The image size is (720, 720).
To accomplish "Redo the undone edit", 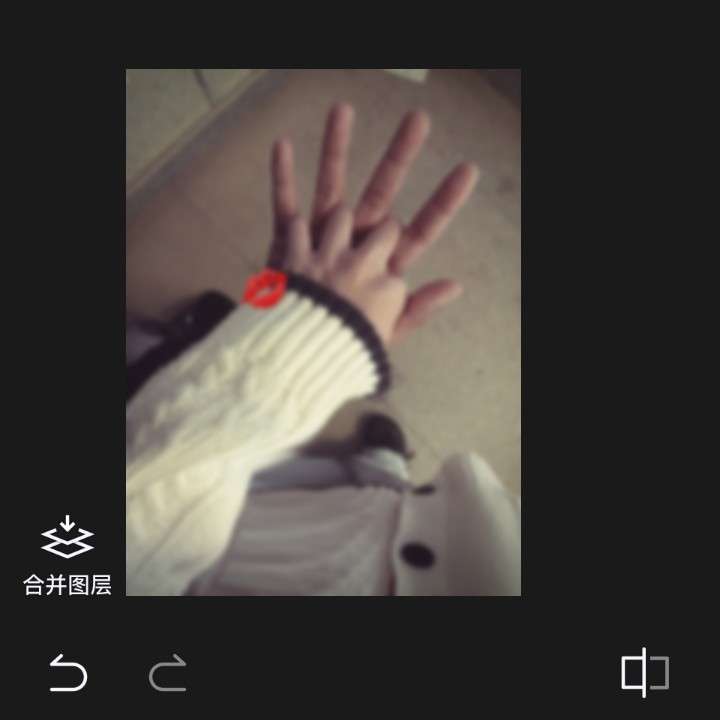I will click(168, 673).
